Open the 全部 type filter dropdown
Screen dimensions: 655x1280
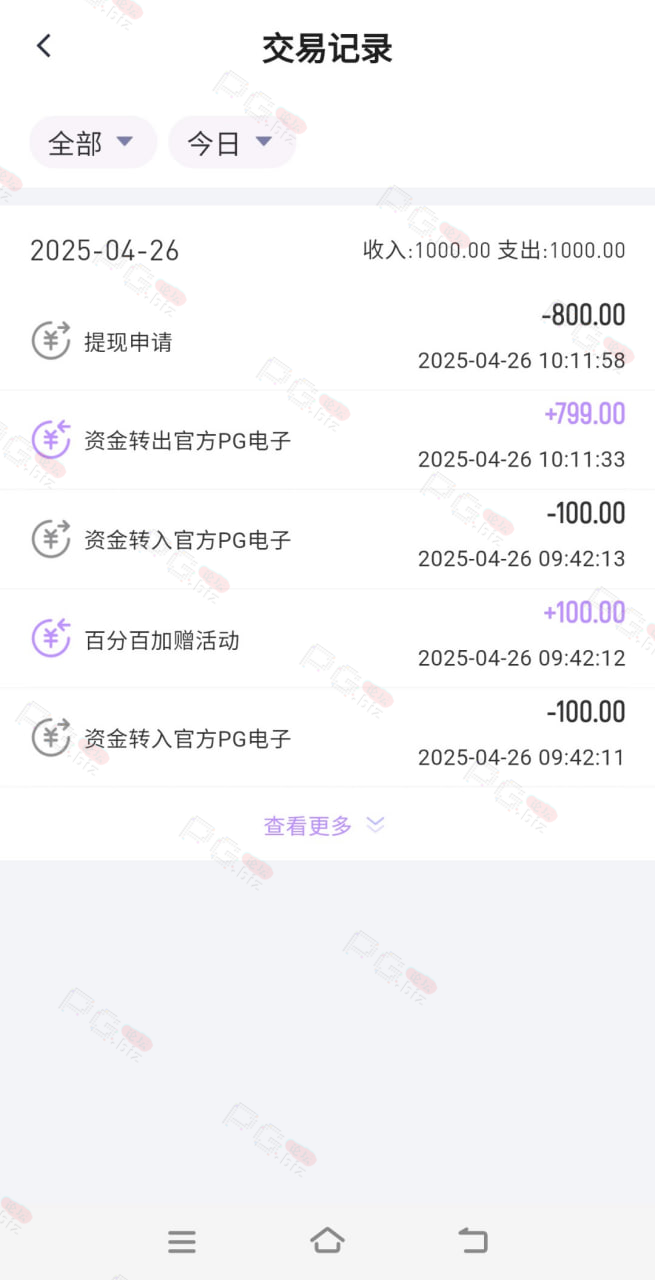click(92, 143)
